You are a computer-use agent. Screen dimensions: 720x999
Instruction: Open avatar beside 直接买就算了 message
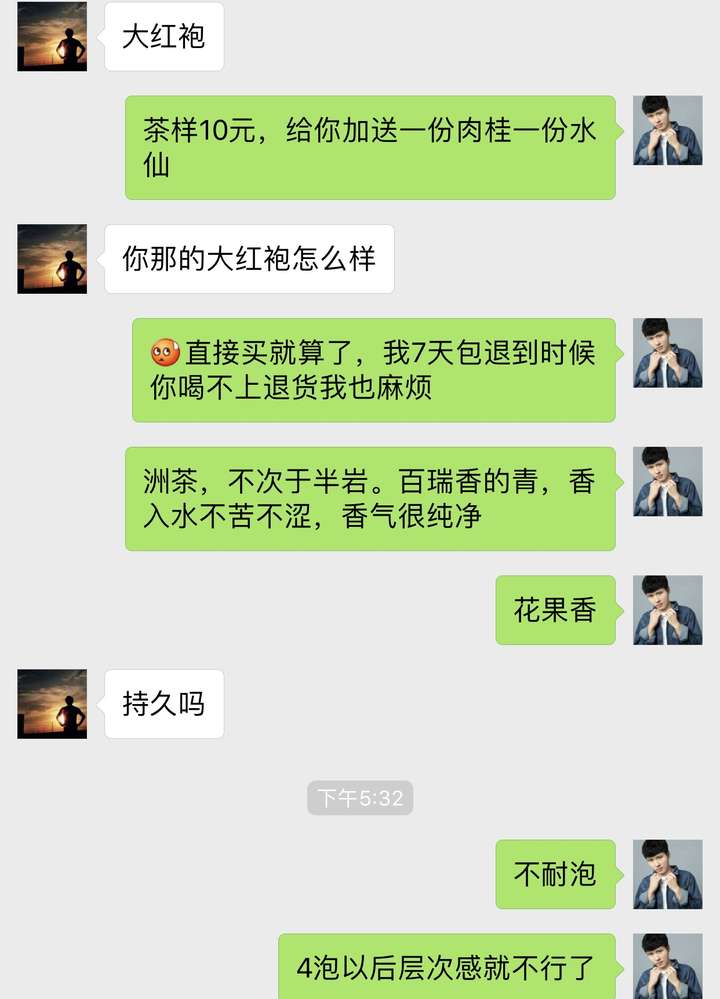click(668, 353)
